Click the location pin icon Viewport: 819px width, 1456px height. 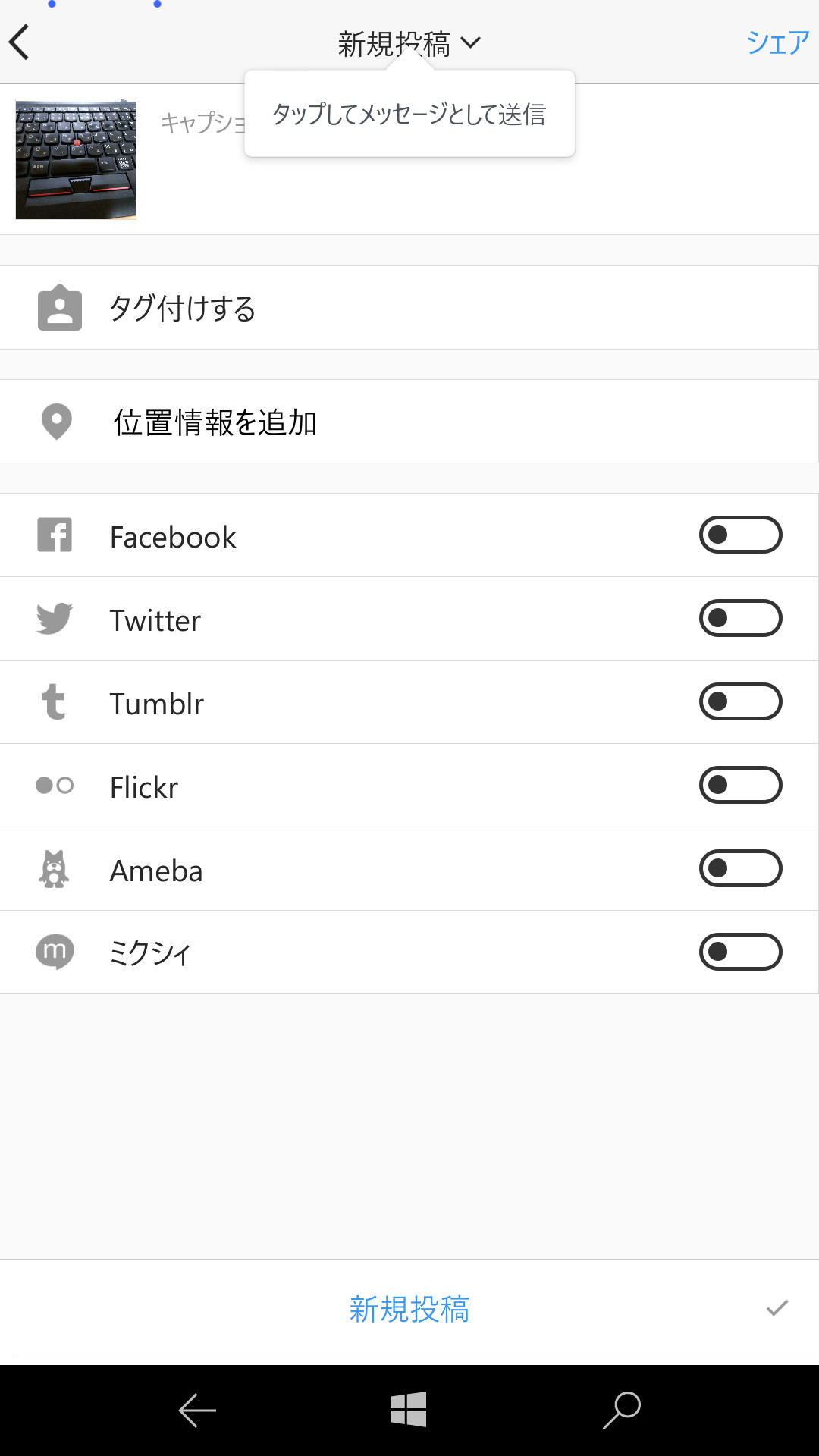coord(57,422)
